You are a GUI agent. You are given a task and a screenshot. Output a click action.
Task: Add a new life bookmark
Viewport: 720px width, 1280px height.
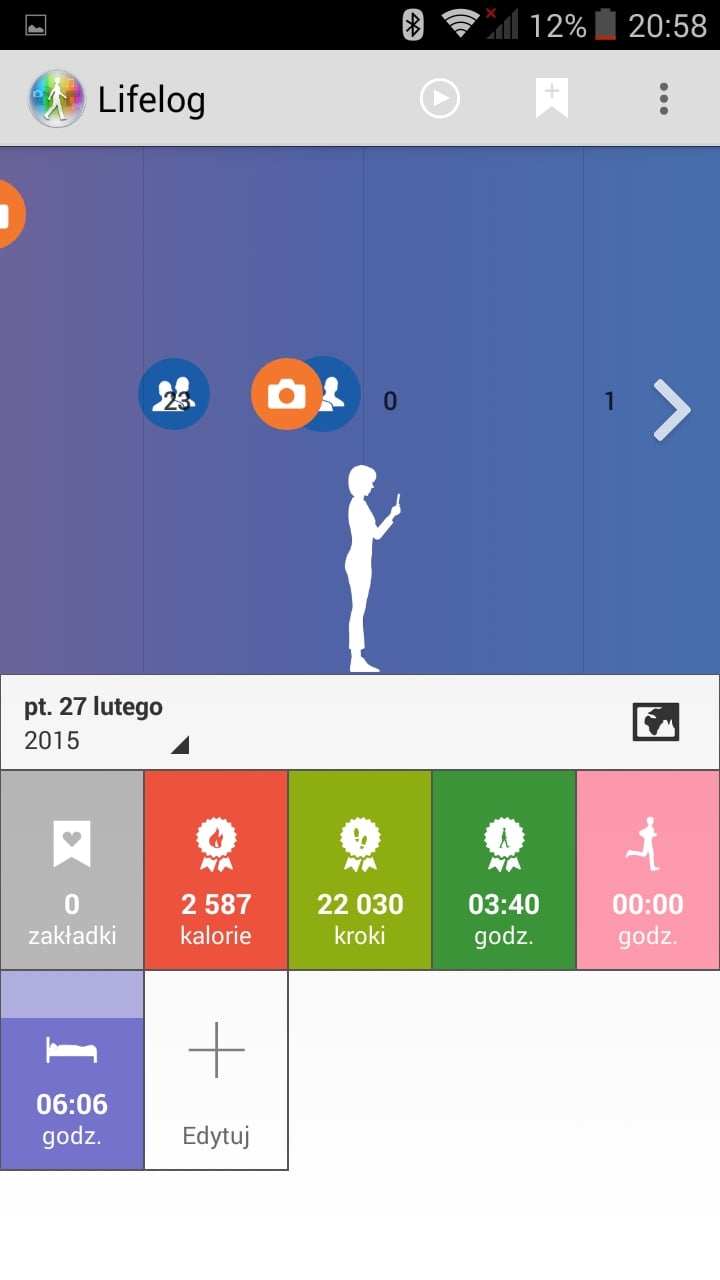551,99
